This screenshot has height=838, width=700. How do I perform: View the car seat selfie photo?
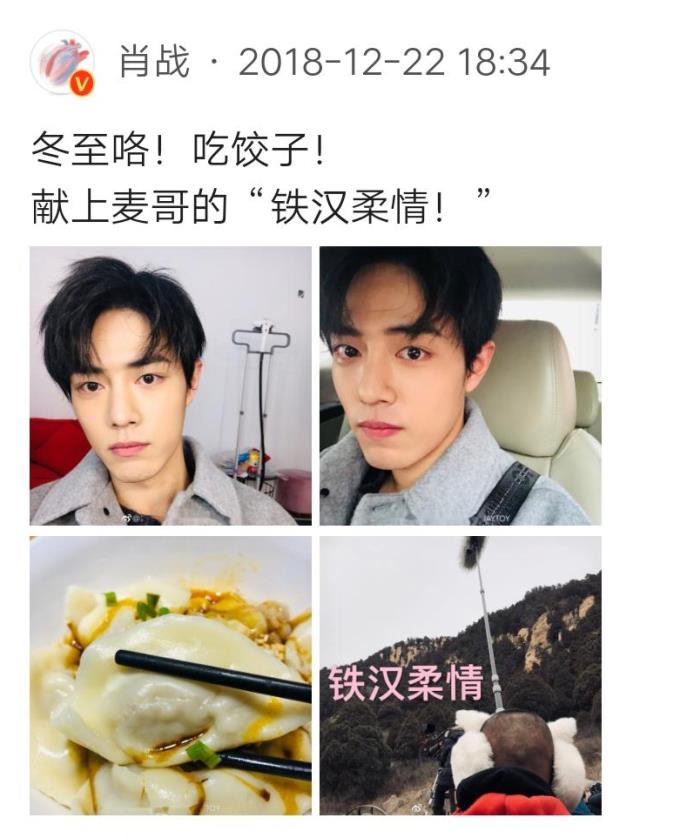click(x=460, y=385)
